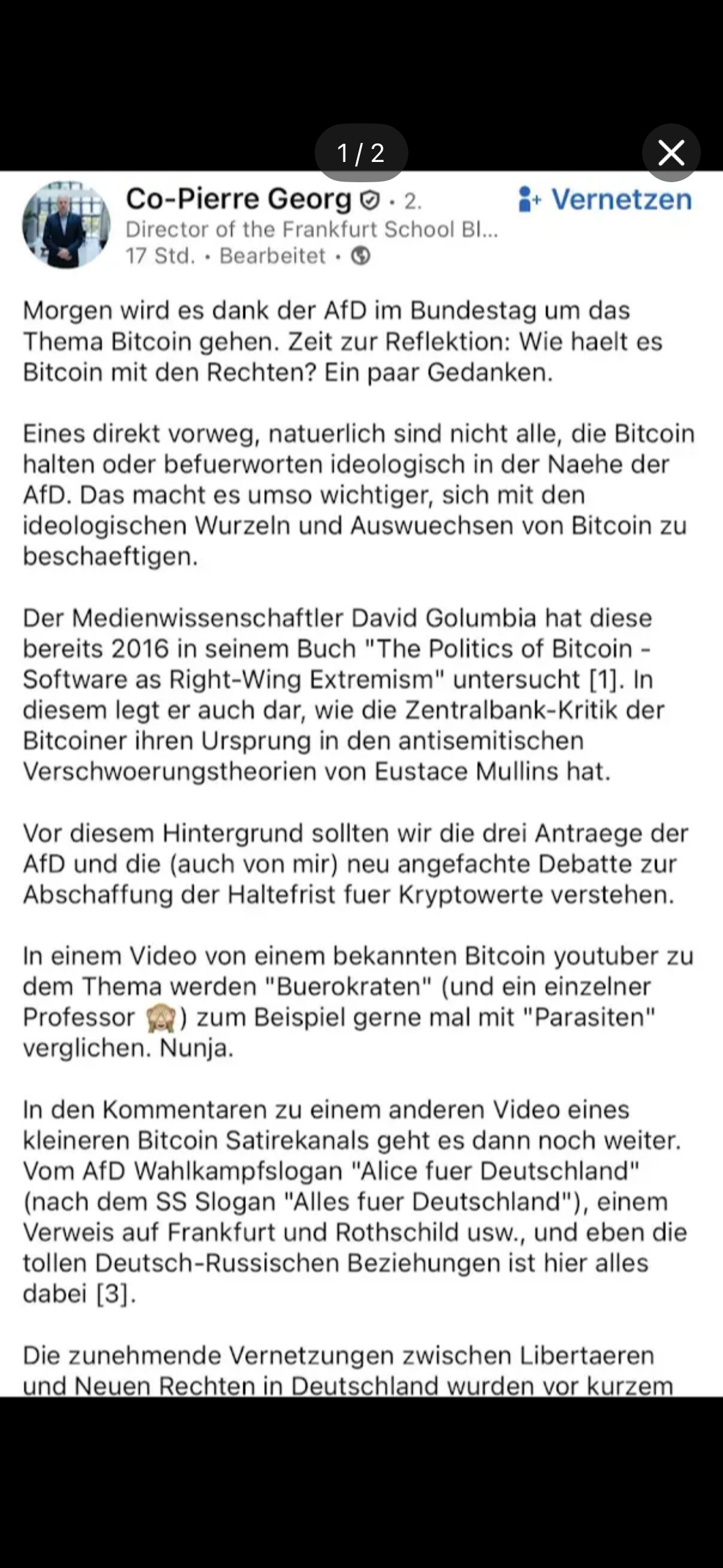Close the image viewer
Screen dimensions: 723x1568
(671, 153)
